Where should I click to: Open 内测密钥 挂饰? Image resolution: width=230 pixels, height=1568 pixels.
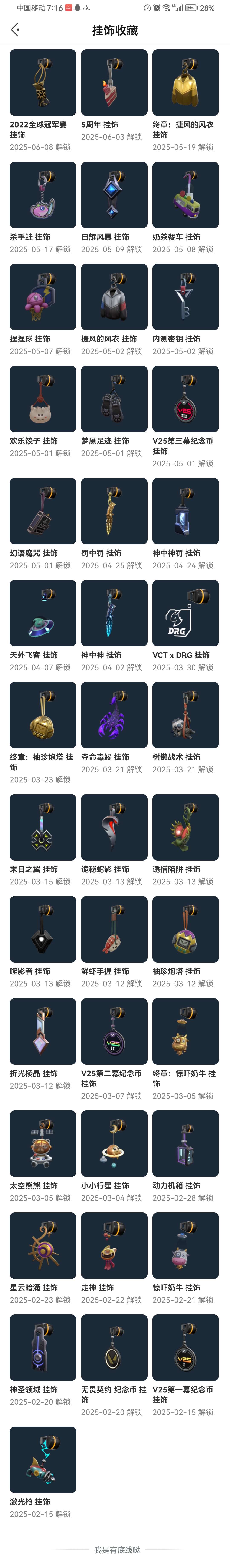coord(185,297)
